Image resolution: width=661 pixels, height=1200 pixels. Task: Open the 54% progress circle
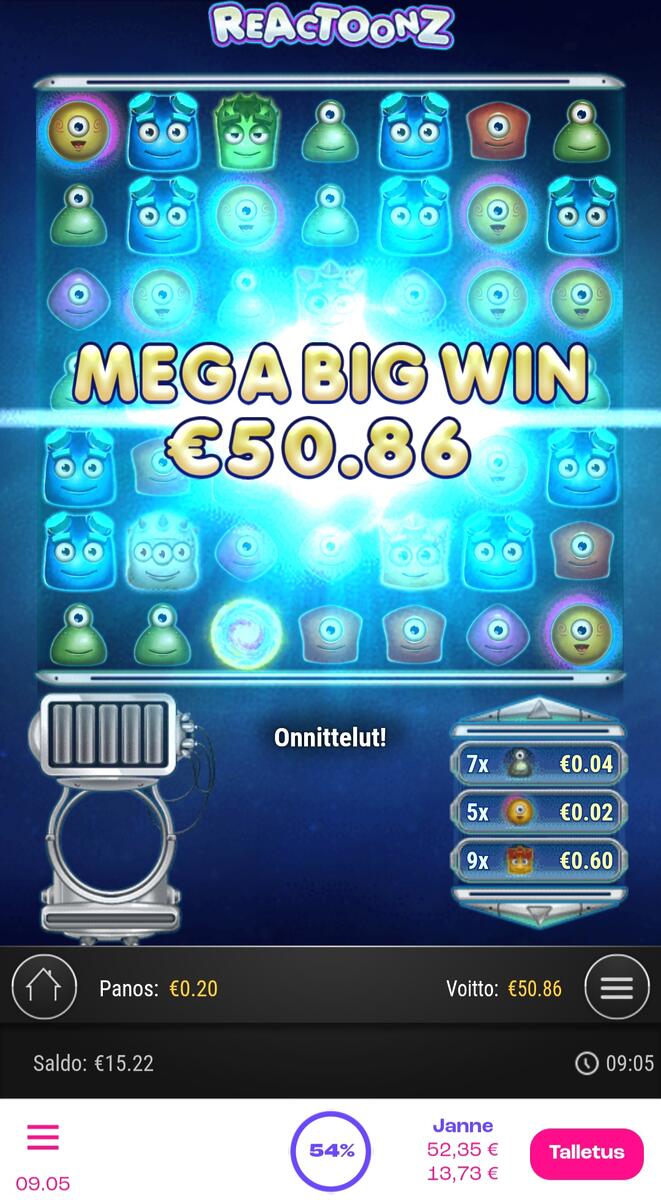click(331, 1151)
